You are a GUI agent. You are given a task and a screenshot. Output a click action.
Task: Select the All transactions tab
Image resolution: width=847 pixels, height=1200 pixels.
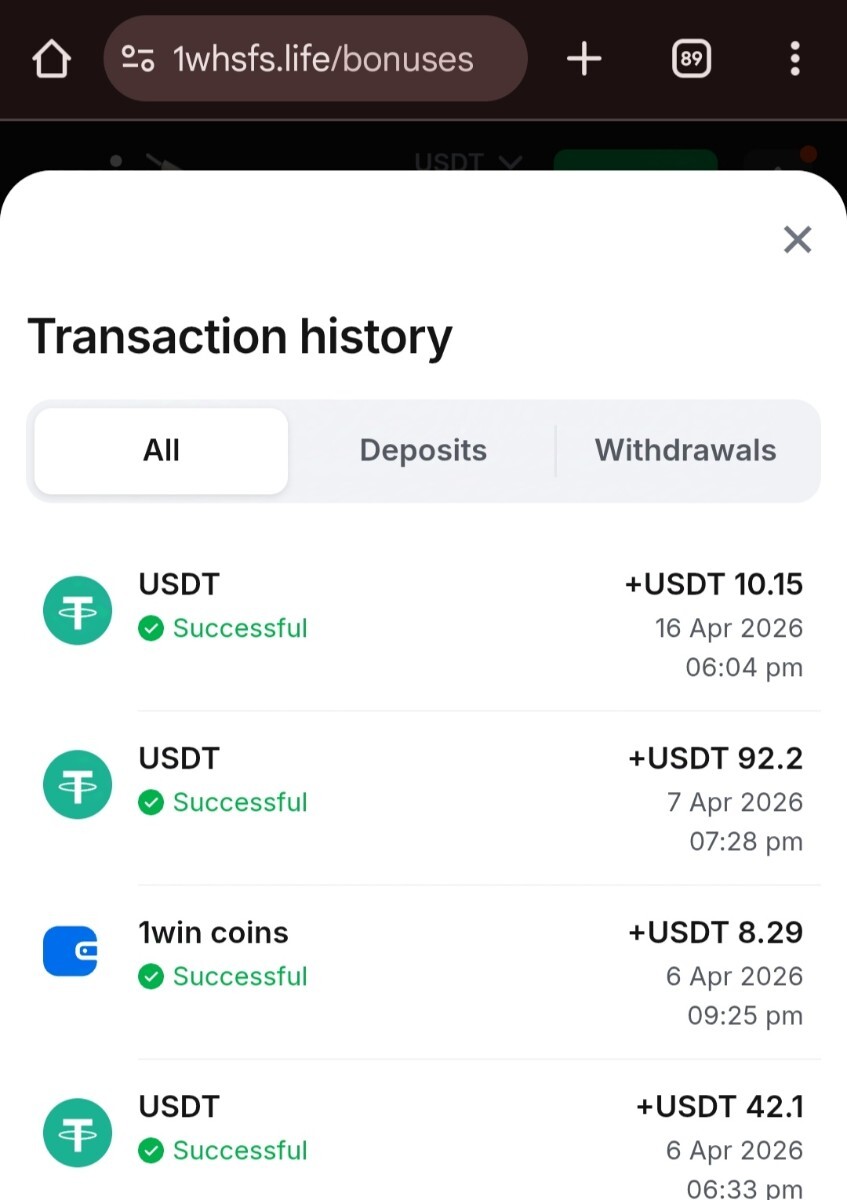coord(161,450)
